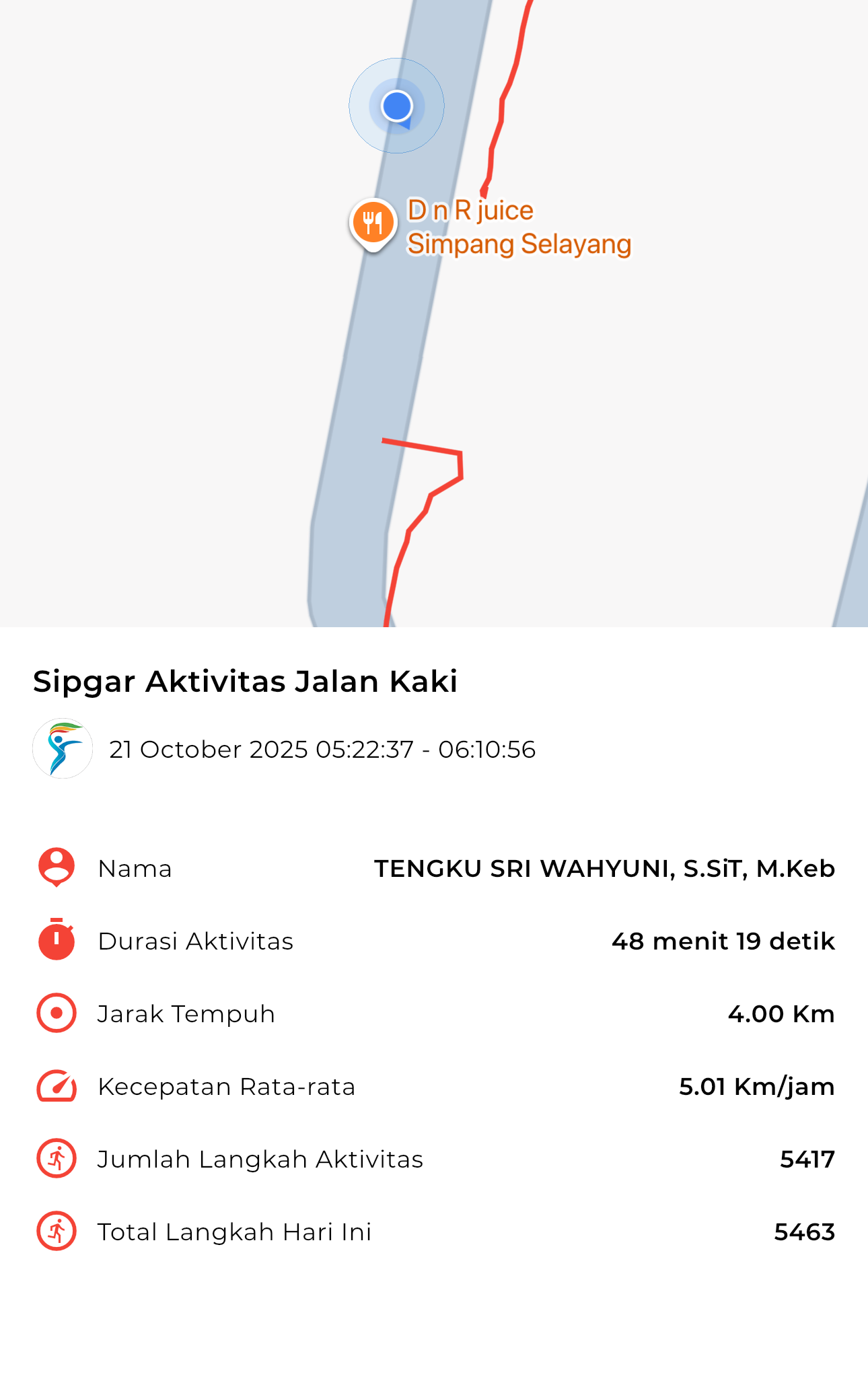Viewport: 868px width, 1391px height.
Task: Tap the blue current-location dot on the map
Action: [396, 106]
